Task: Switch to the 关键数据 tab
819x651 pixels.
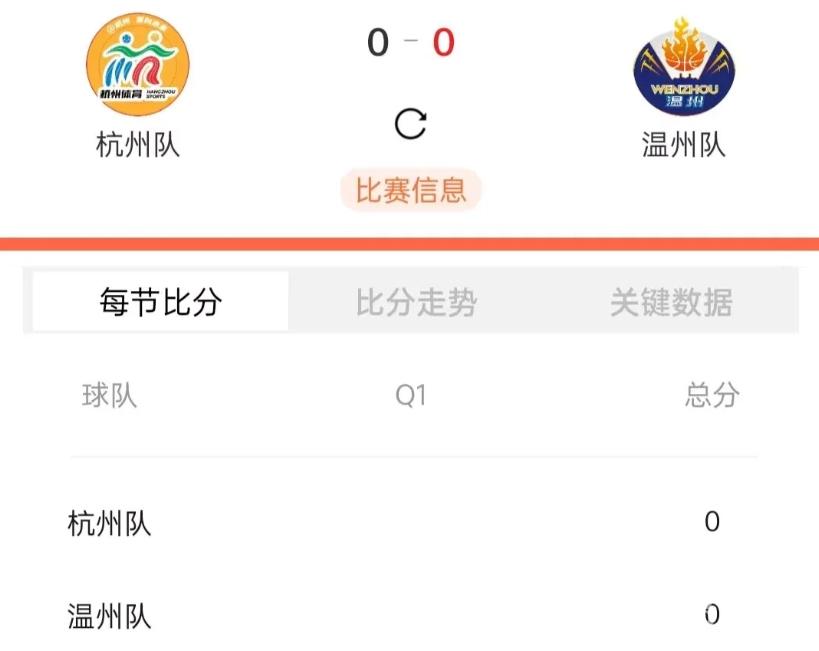Action: [x=671, y=302]
